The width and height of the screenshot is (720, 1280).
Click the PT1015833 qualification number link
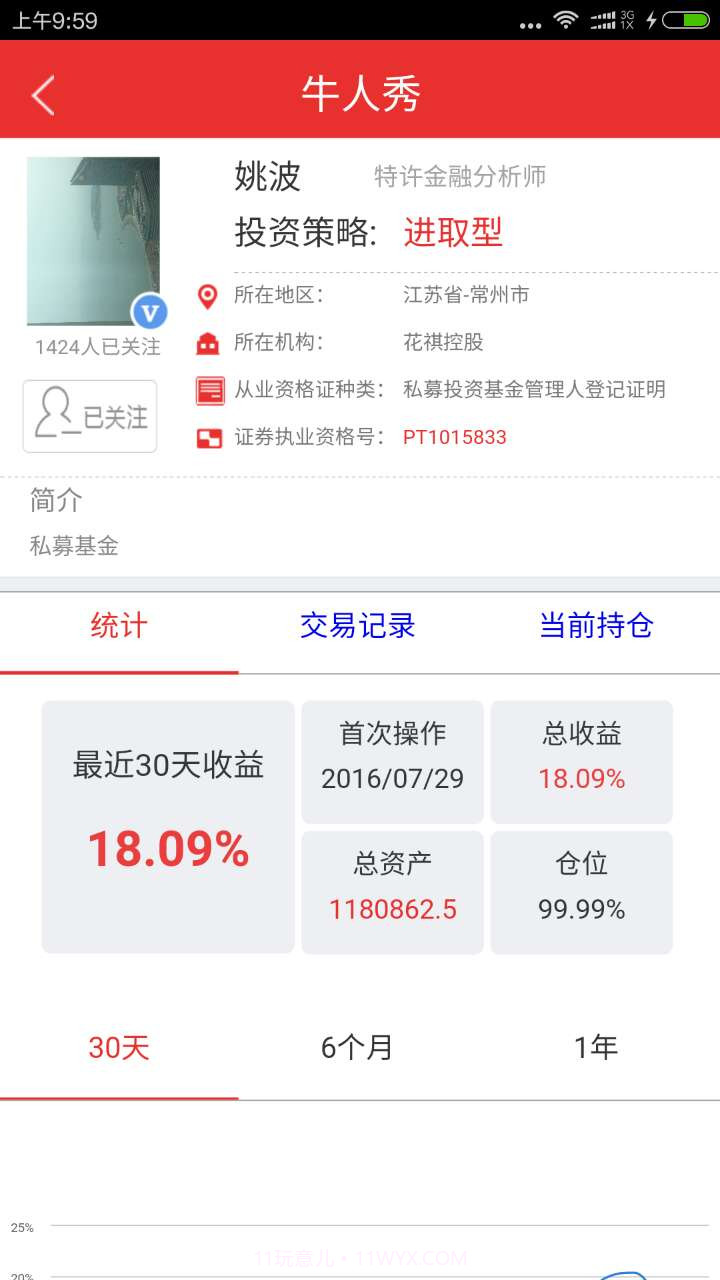pos(457,438)
